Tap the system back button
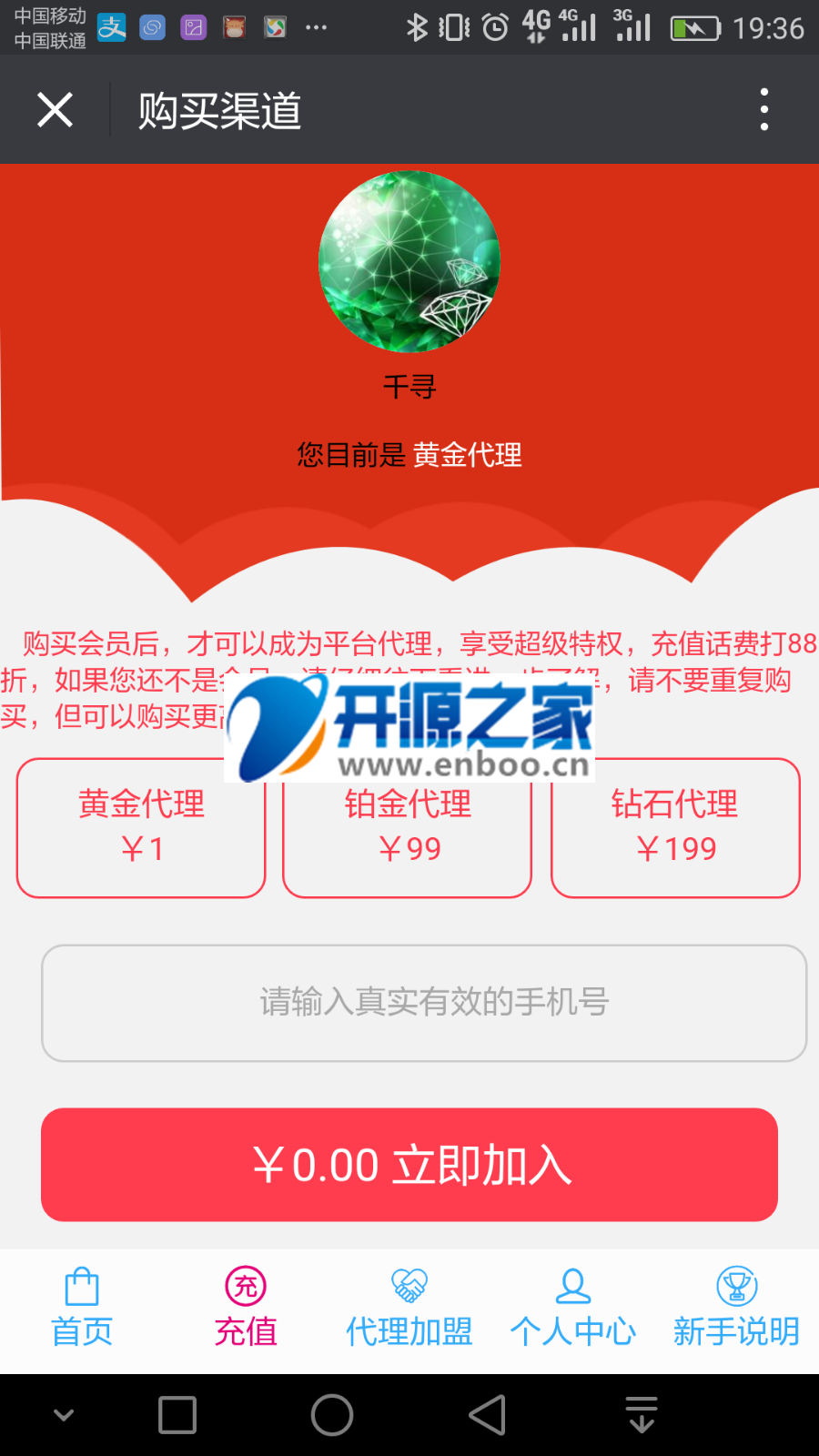Image resolution: width=819 pixels, height=1456 pixels. pyautogui.click(x=488, y=1415)
